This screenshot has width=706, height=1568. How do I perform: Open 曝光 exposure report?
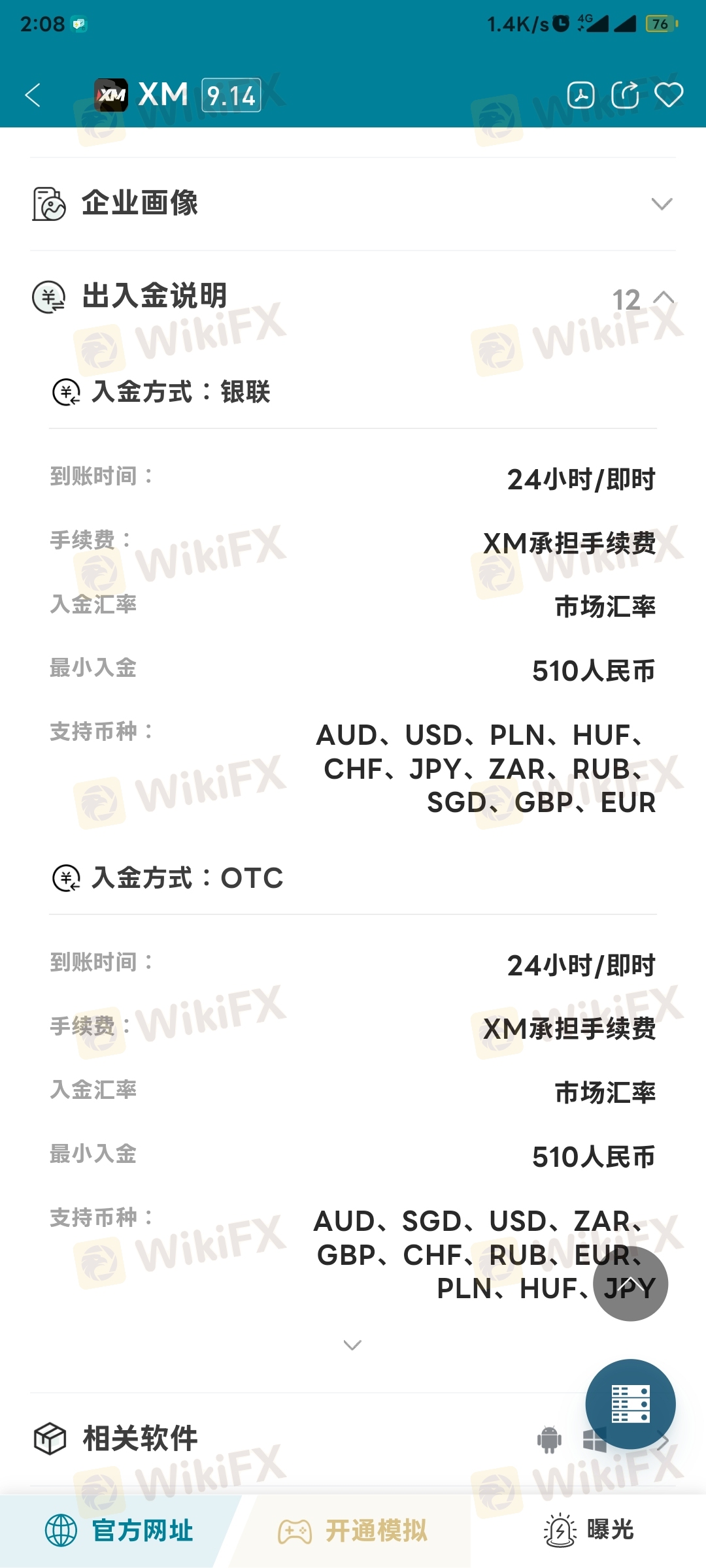588,1531
